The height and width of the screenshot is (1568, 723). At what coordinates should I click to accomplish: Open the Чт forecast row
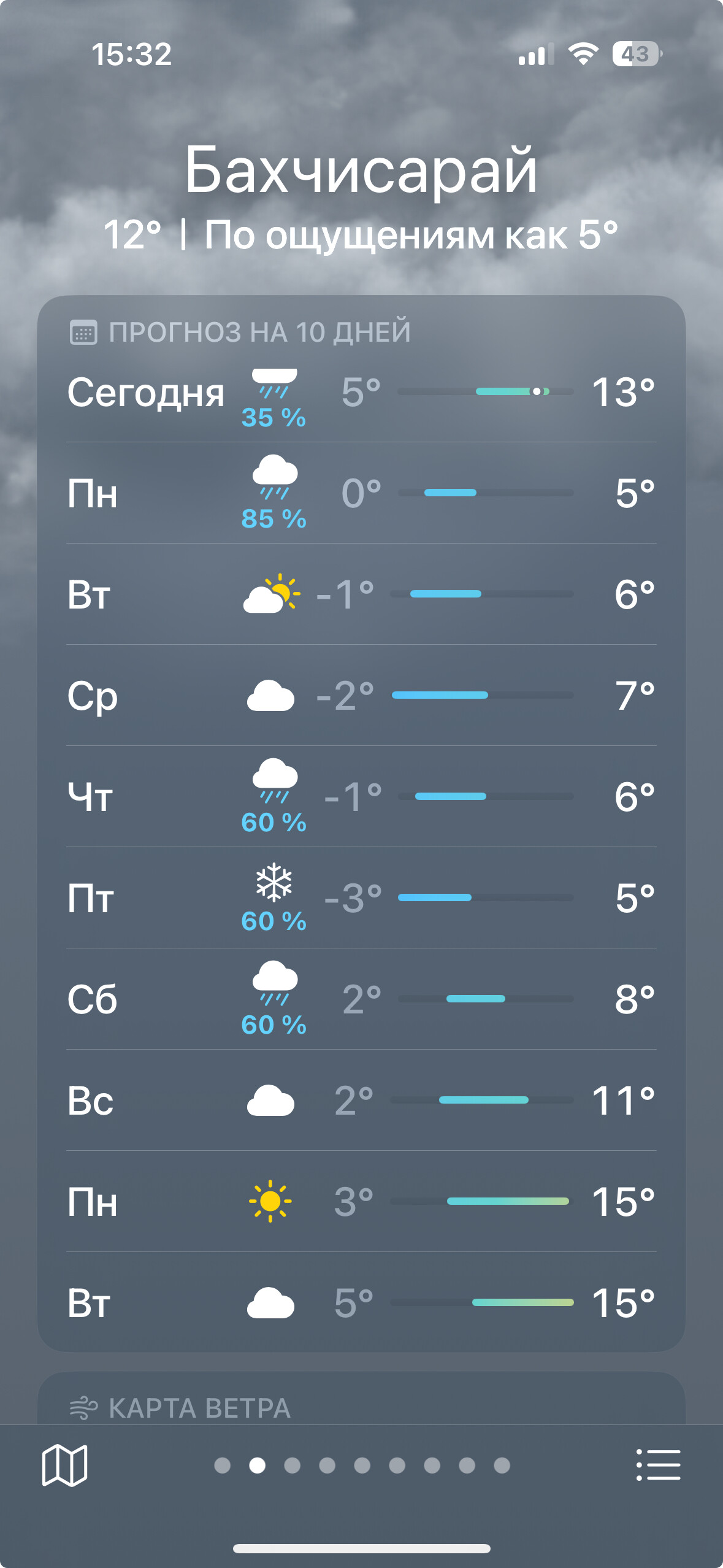click(361, 797)
